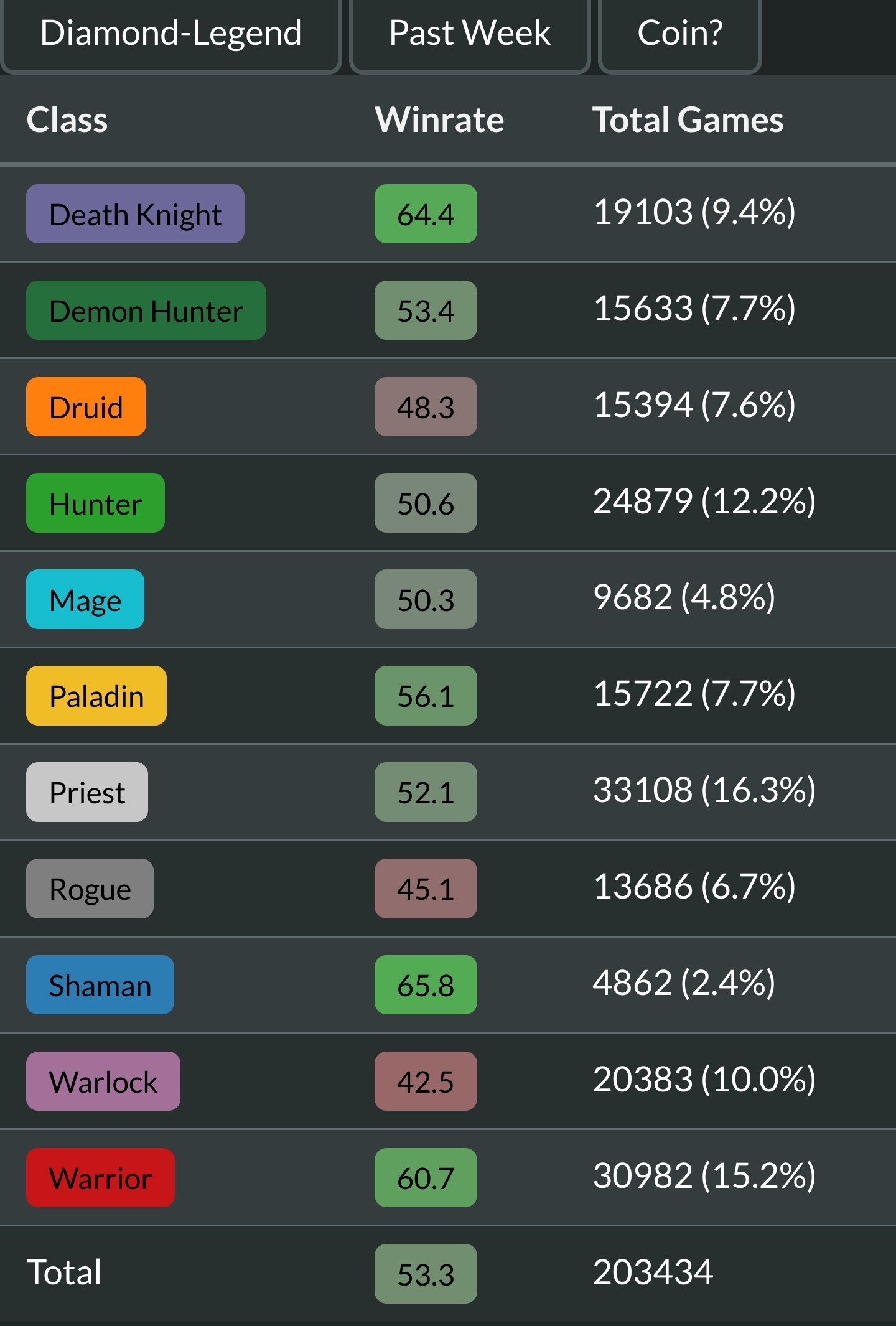Choose the Mage class chip
The image size is (896, 1326).
coord(85,600)
